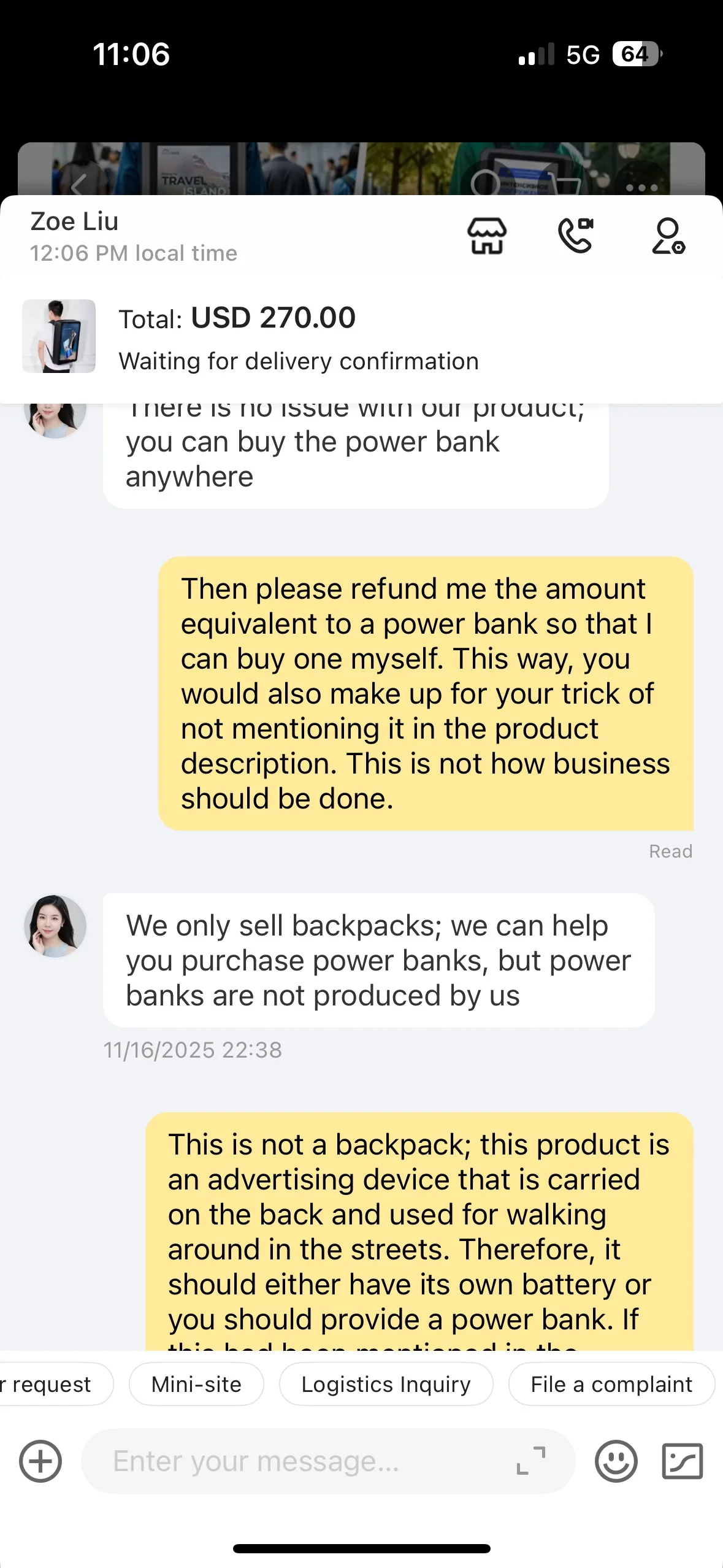Open the supplier's store icon
Screen dimensions: 723x1568
point(487,236)
